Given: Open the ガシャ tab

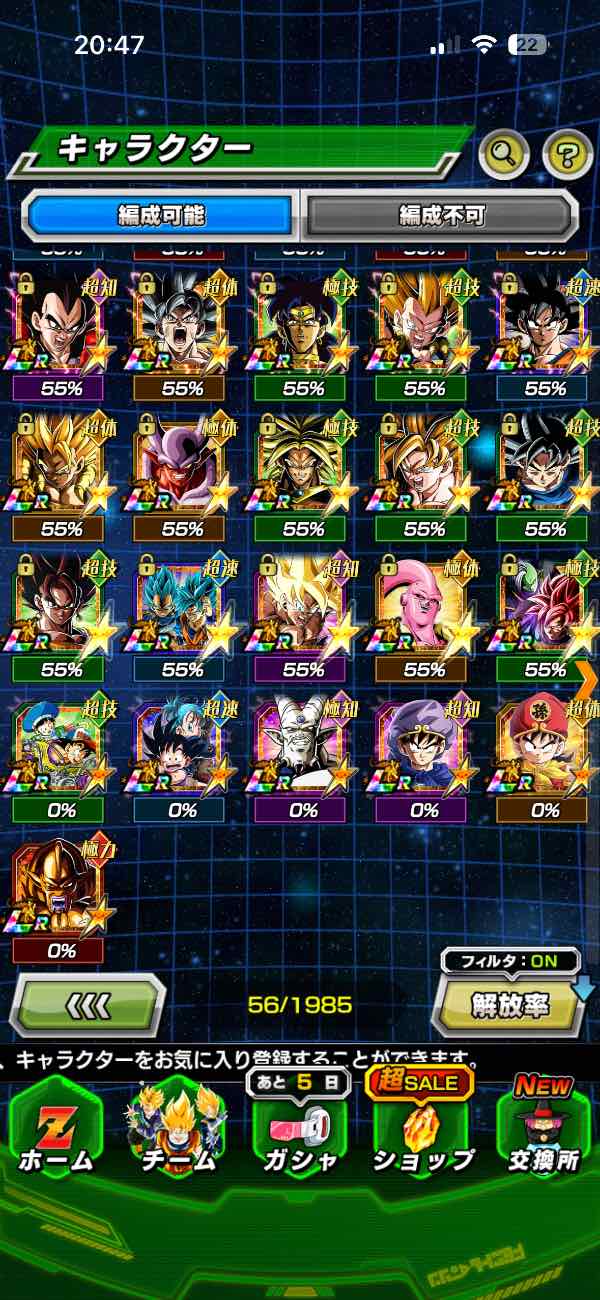Looking at the screenshot, I should [300, 1130].
